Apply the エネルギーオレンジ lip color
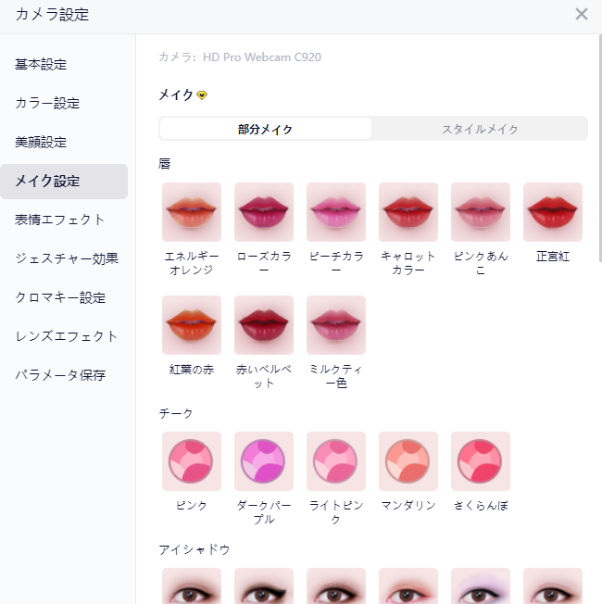Viewport: 602px width, 604px height. coord(191,212)
